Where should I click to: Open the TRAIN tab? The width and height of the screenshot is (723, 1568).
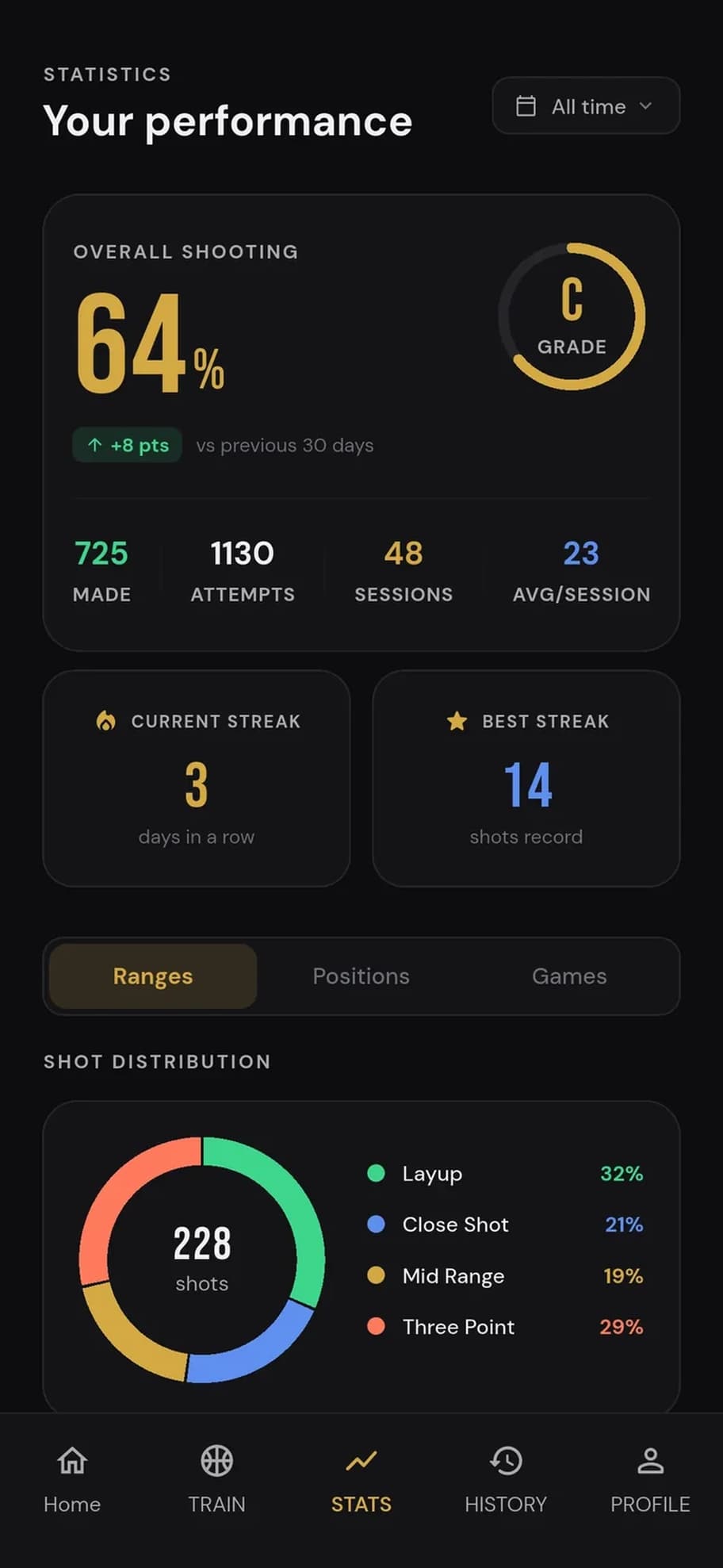click(216, 1479)
